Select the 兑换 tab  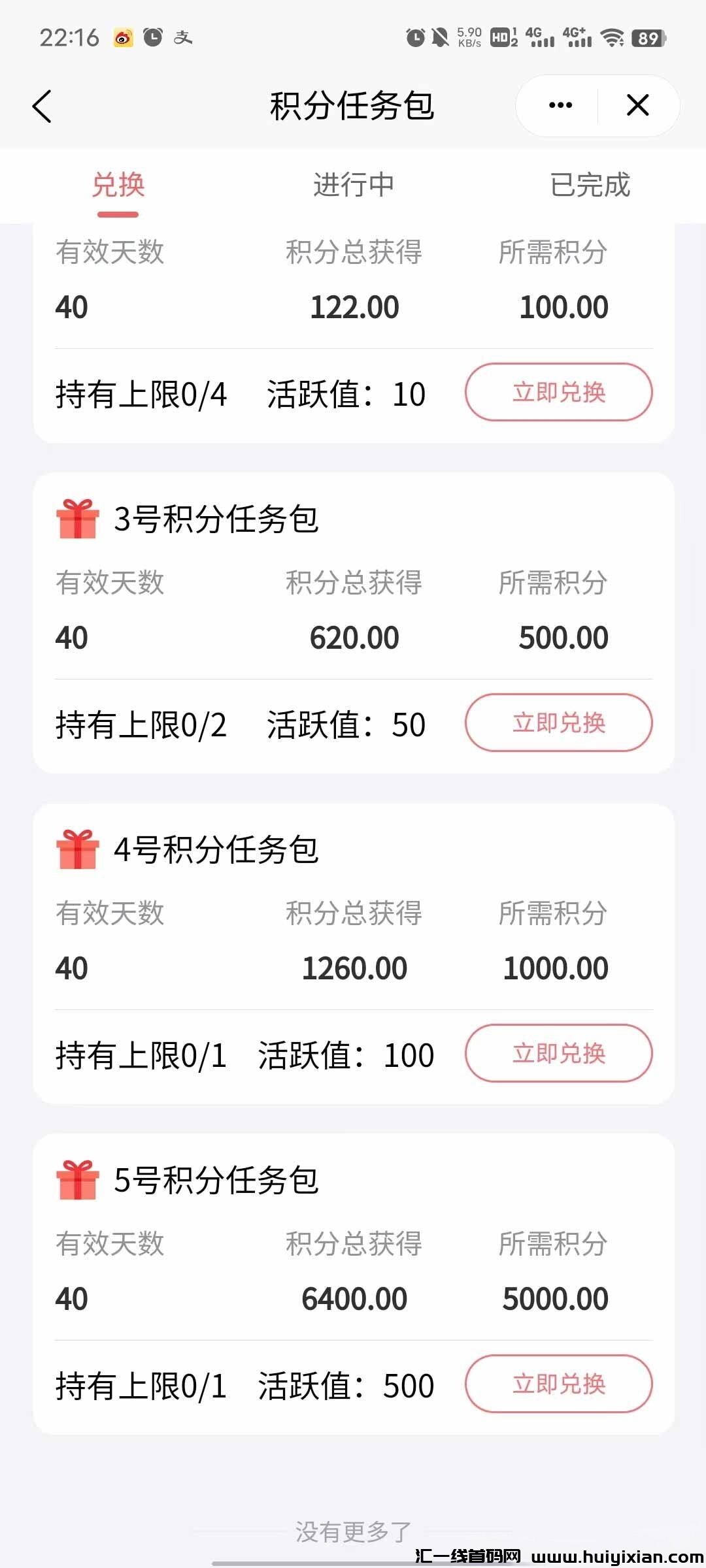118,186
